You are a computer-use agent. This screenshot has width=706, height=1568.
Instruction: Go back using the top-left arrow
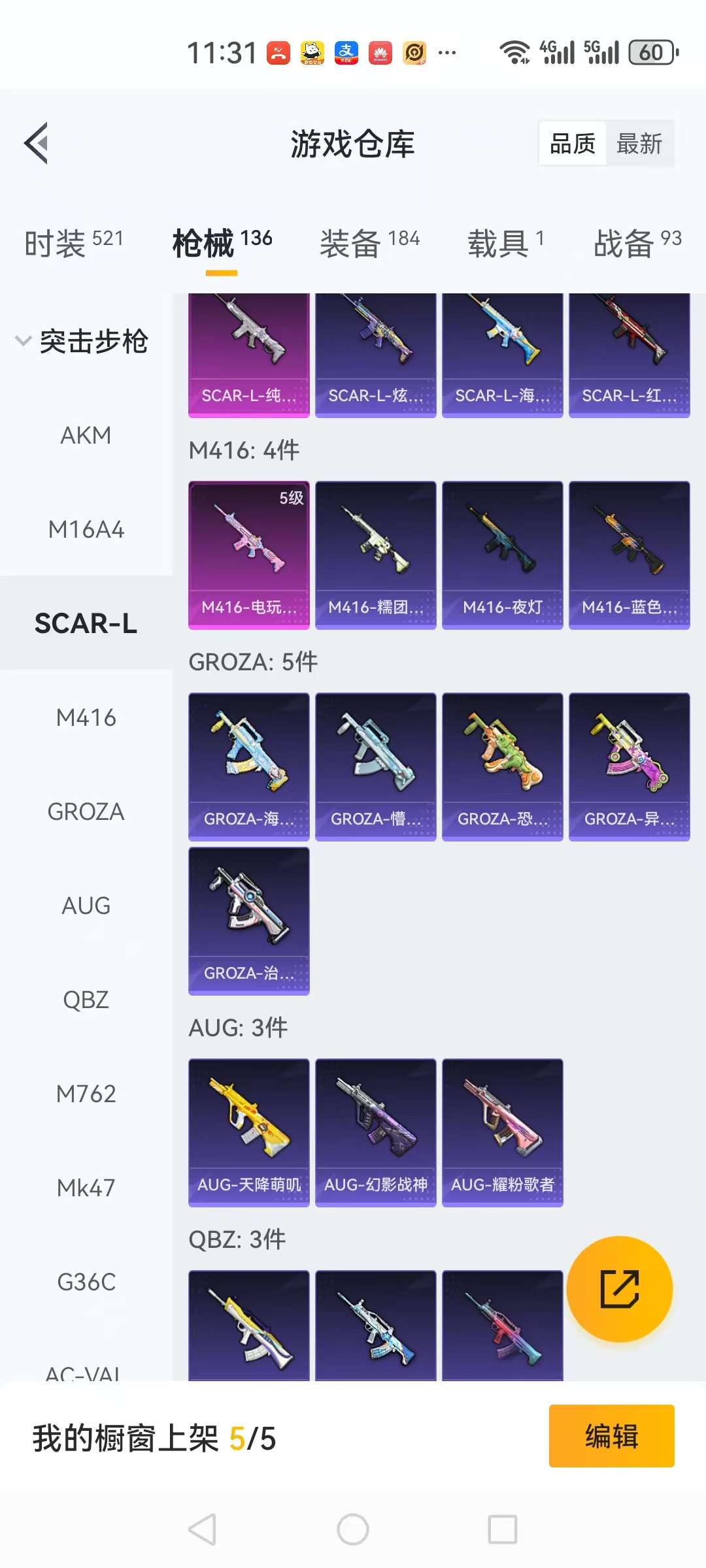pyautogui.click(x=37, y=143)
